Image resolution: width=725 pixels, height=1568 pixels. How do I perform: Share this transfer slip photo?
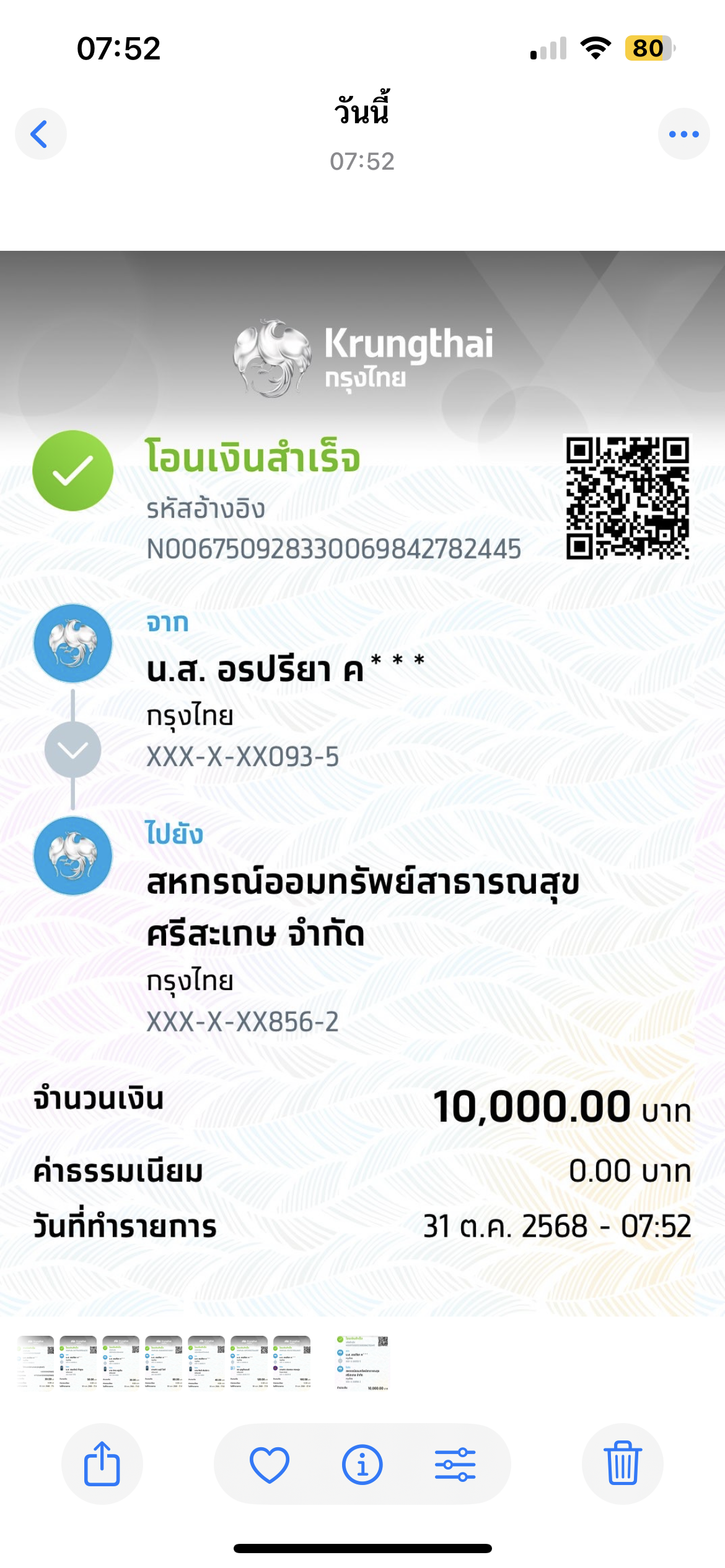pyautogui.click(x=102, y=1464)
